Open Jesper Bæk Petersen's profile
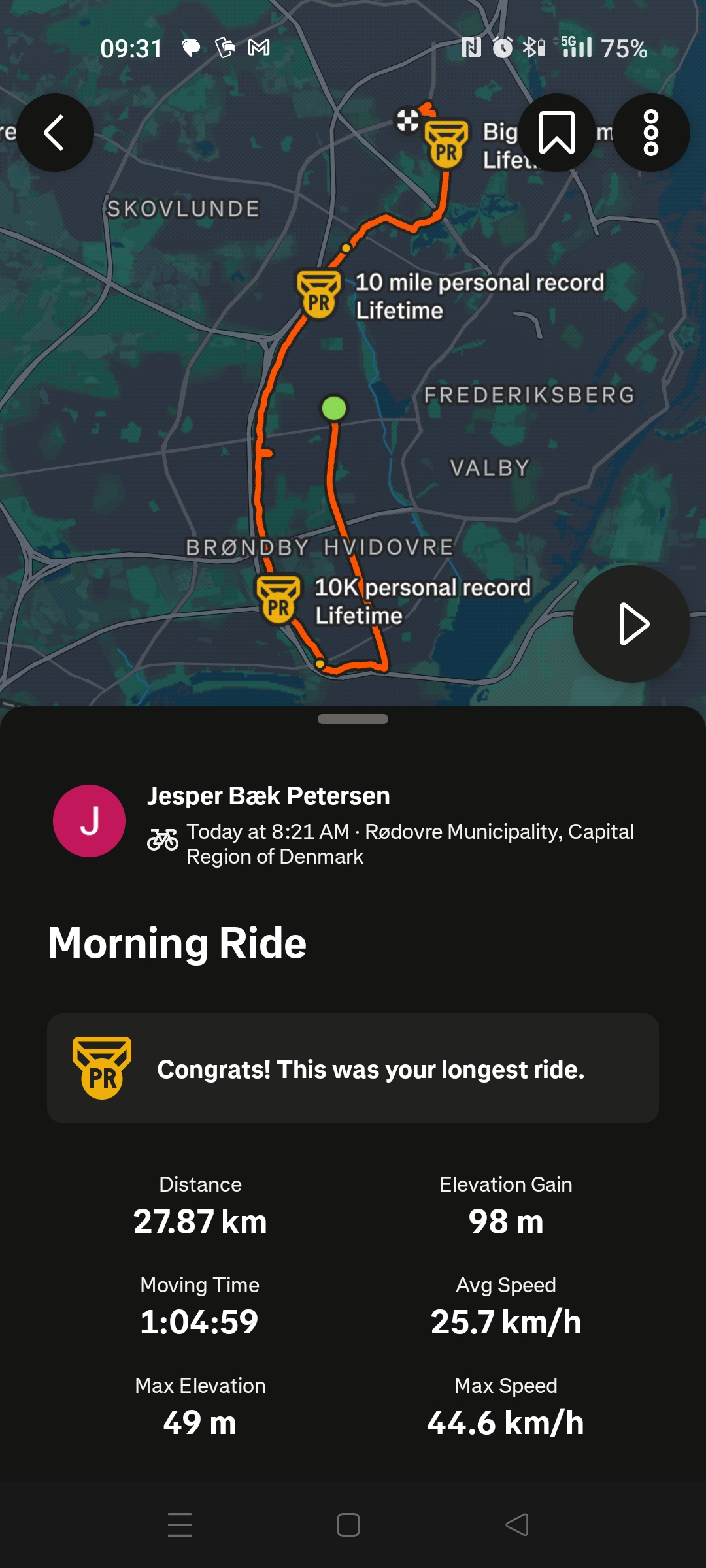This screenshot has height=1568, width=706. pyautogui.click(x=90, y=821)
